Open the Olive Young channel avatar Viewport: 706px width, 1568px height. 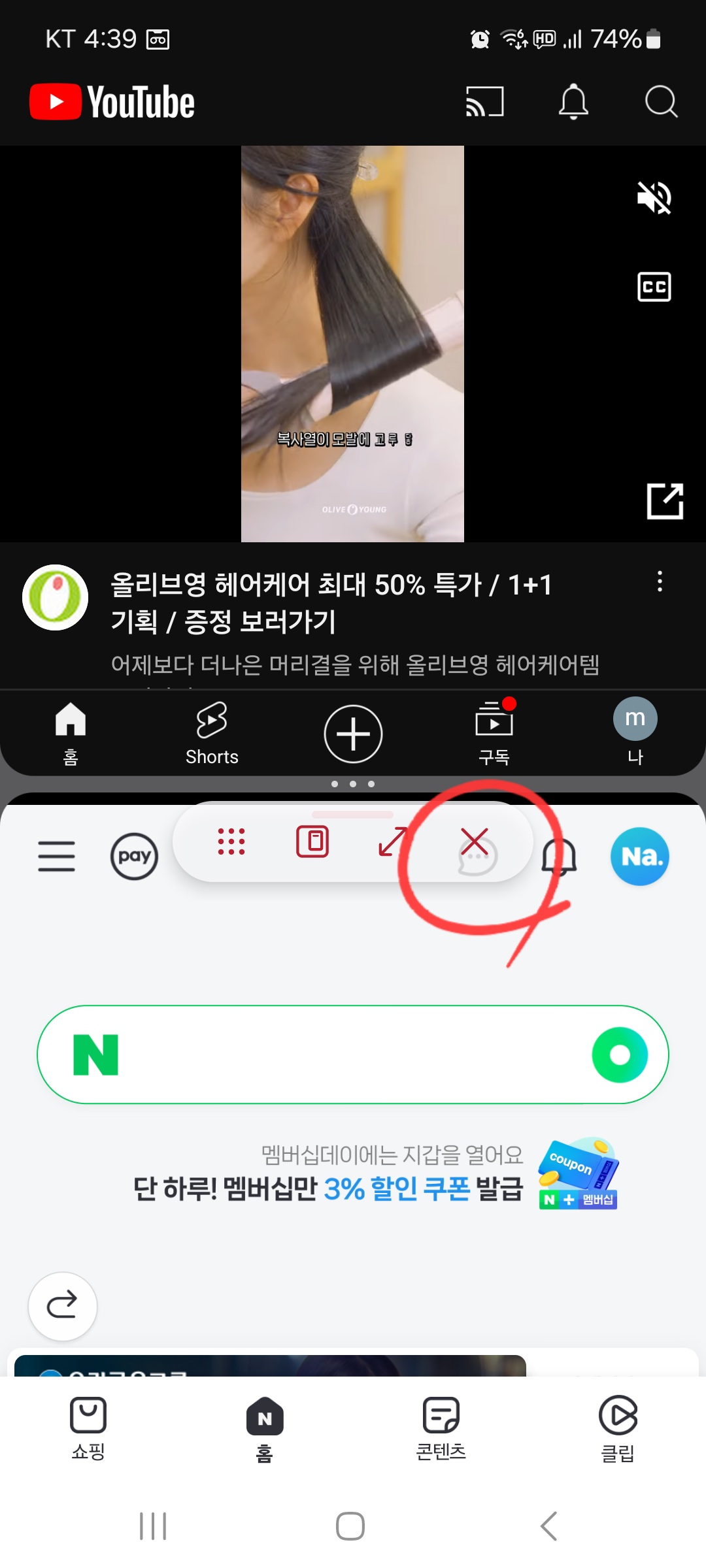pyautogui.click(x=55, y=596)
